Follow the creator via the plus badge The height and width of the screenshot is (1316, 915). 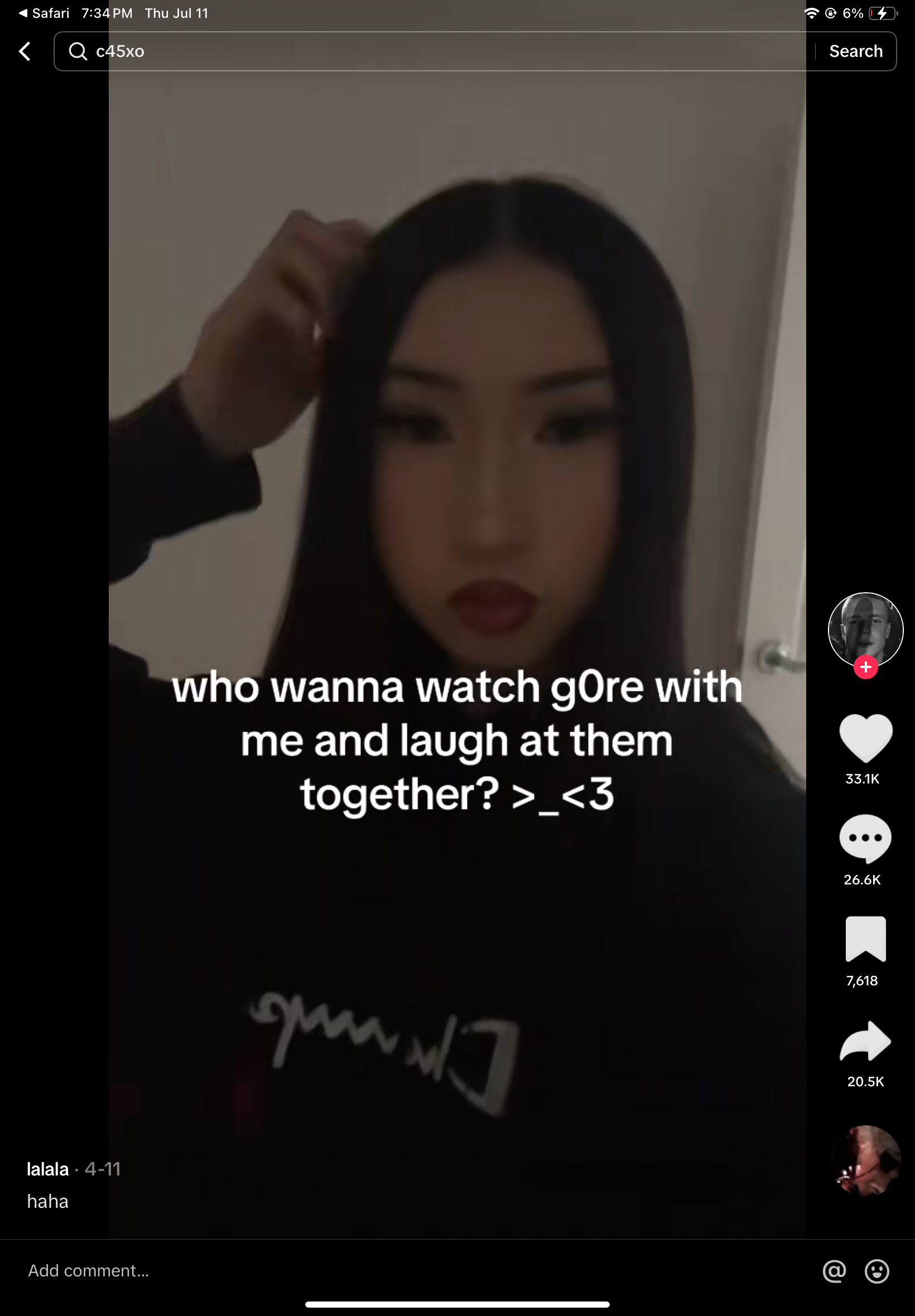click(x=865, y=667)
